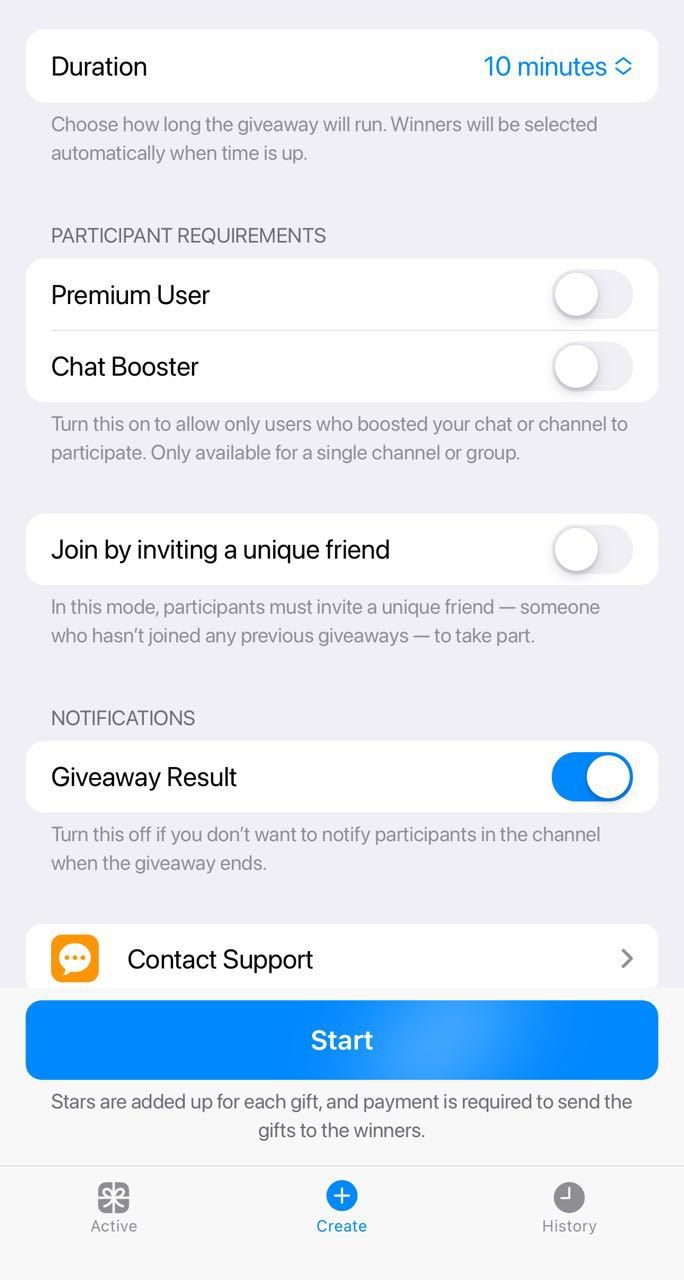Enable the Premium User requirement
This screenshot has width=684, height=1280.
[592, 295]
